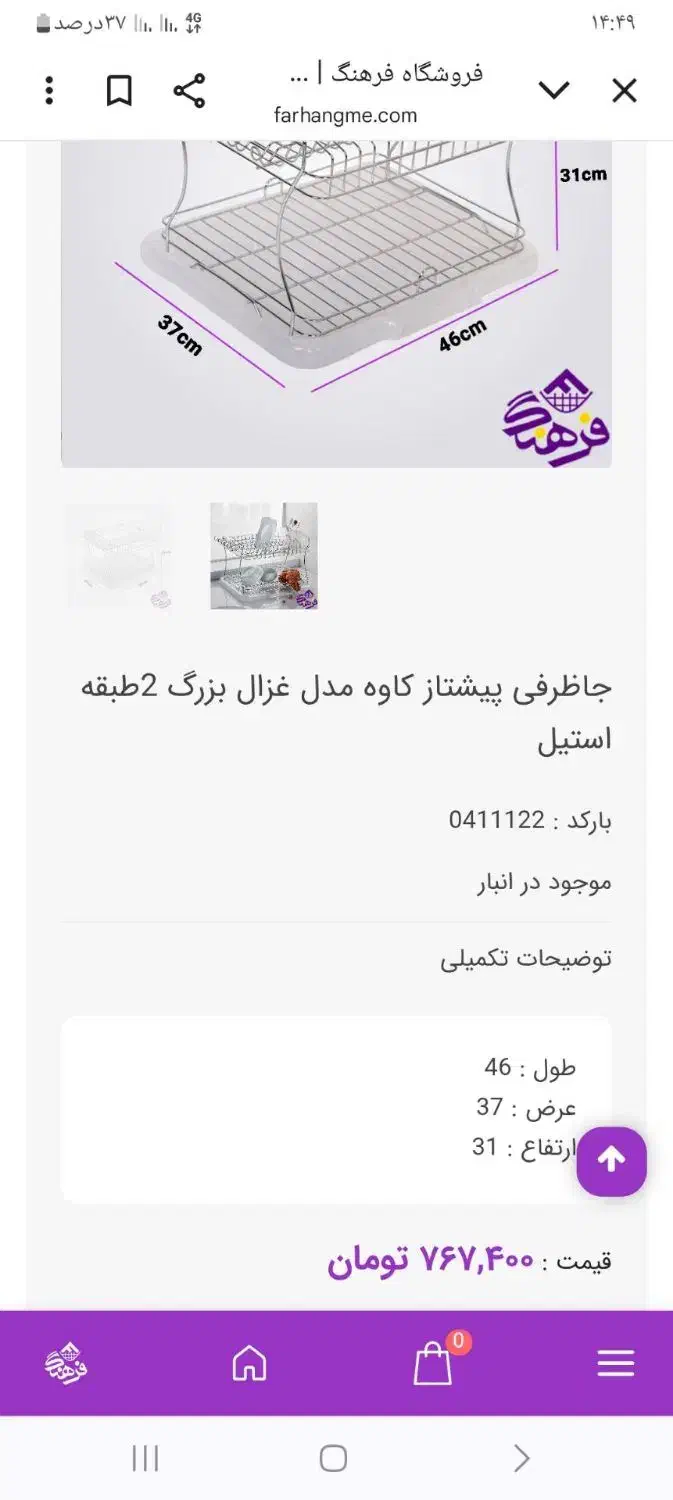Go to the store home page
This screenshot has height=1500, width=673.
(249, 1364)
